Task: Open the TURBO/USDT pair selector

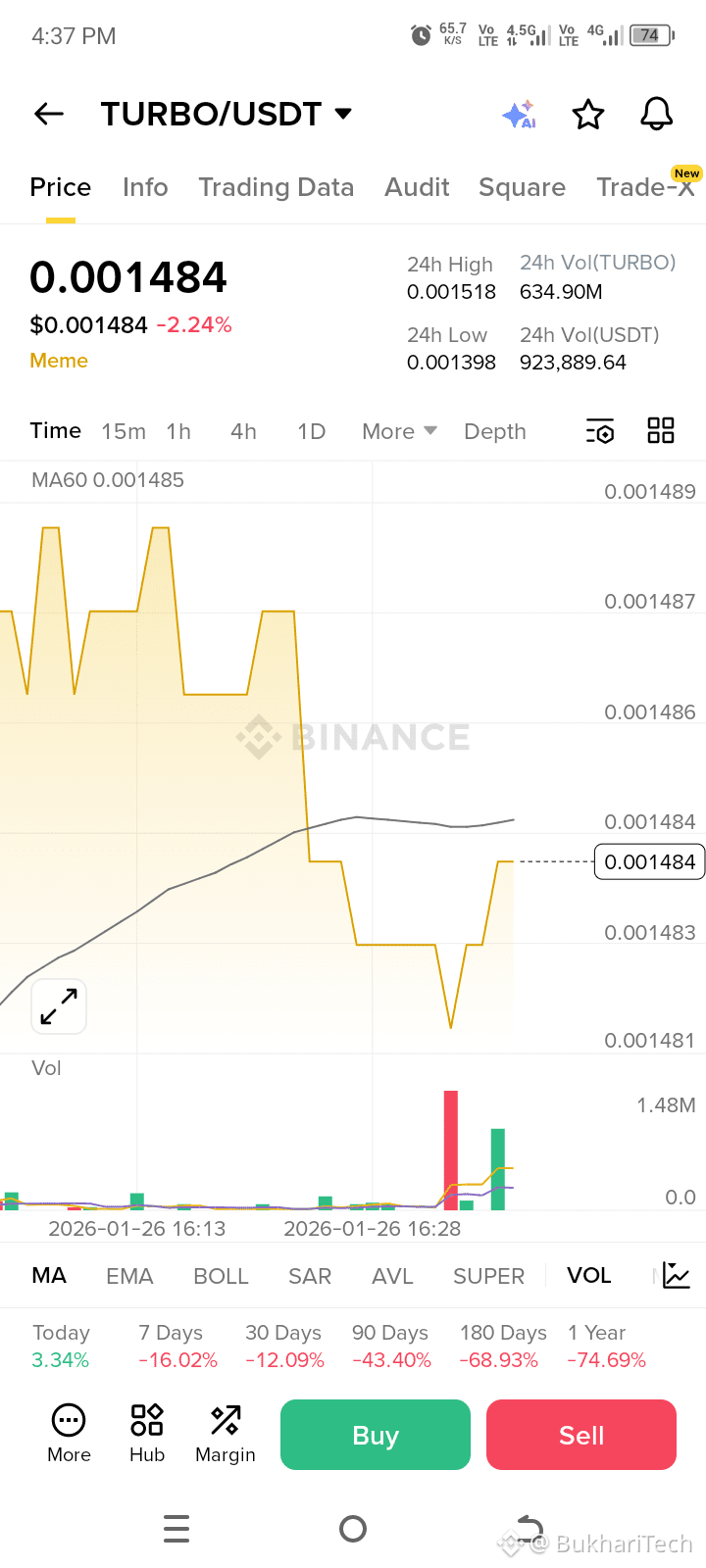Action: (x=227, y=113)
